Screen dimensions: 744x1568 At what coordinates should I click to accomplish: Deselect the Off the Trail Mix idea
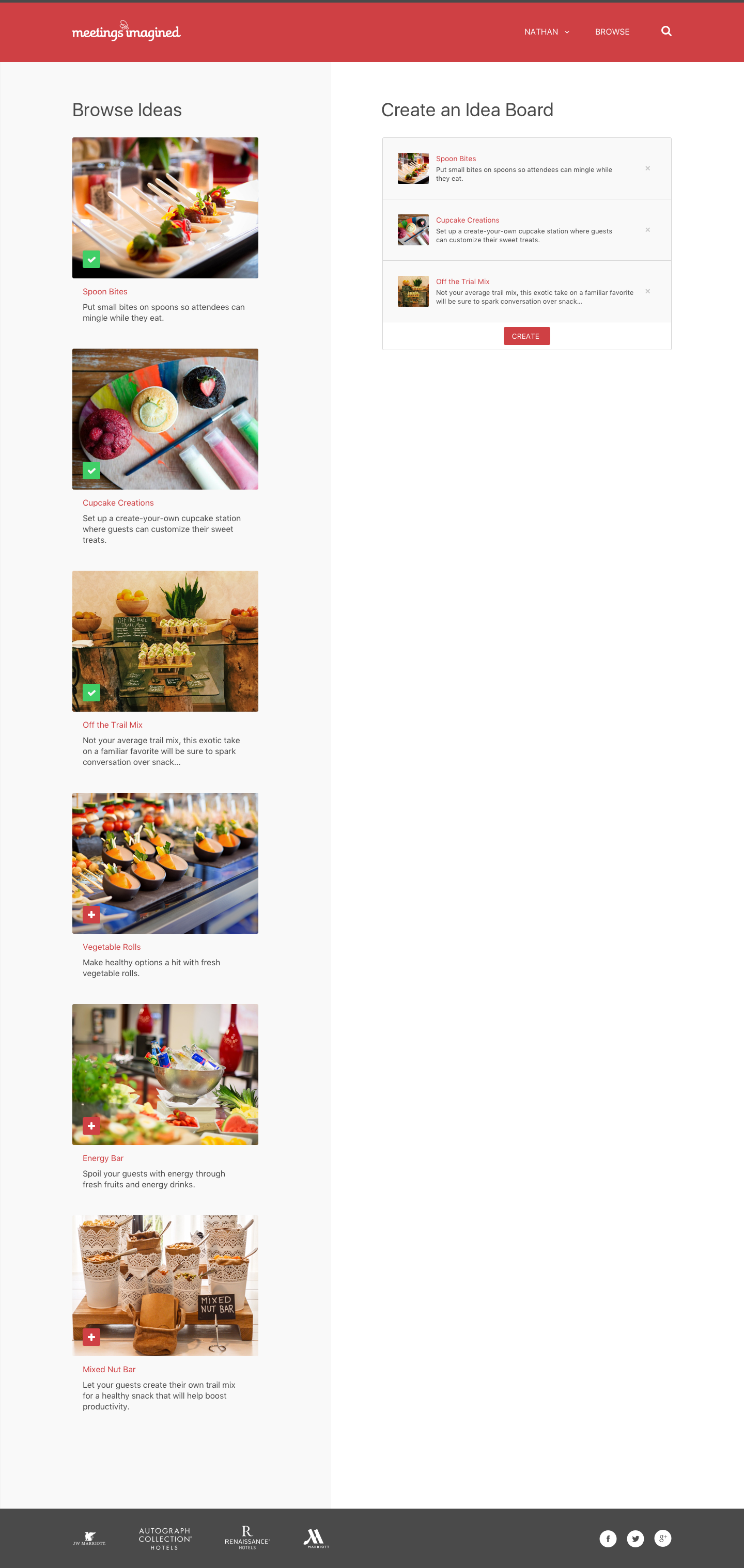(91, 693)
